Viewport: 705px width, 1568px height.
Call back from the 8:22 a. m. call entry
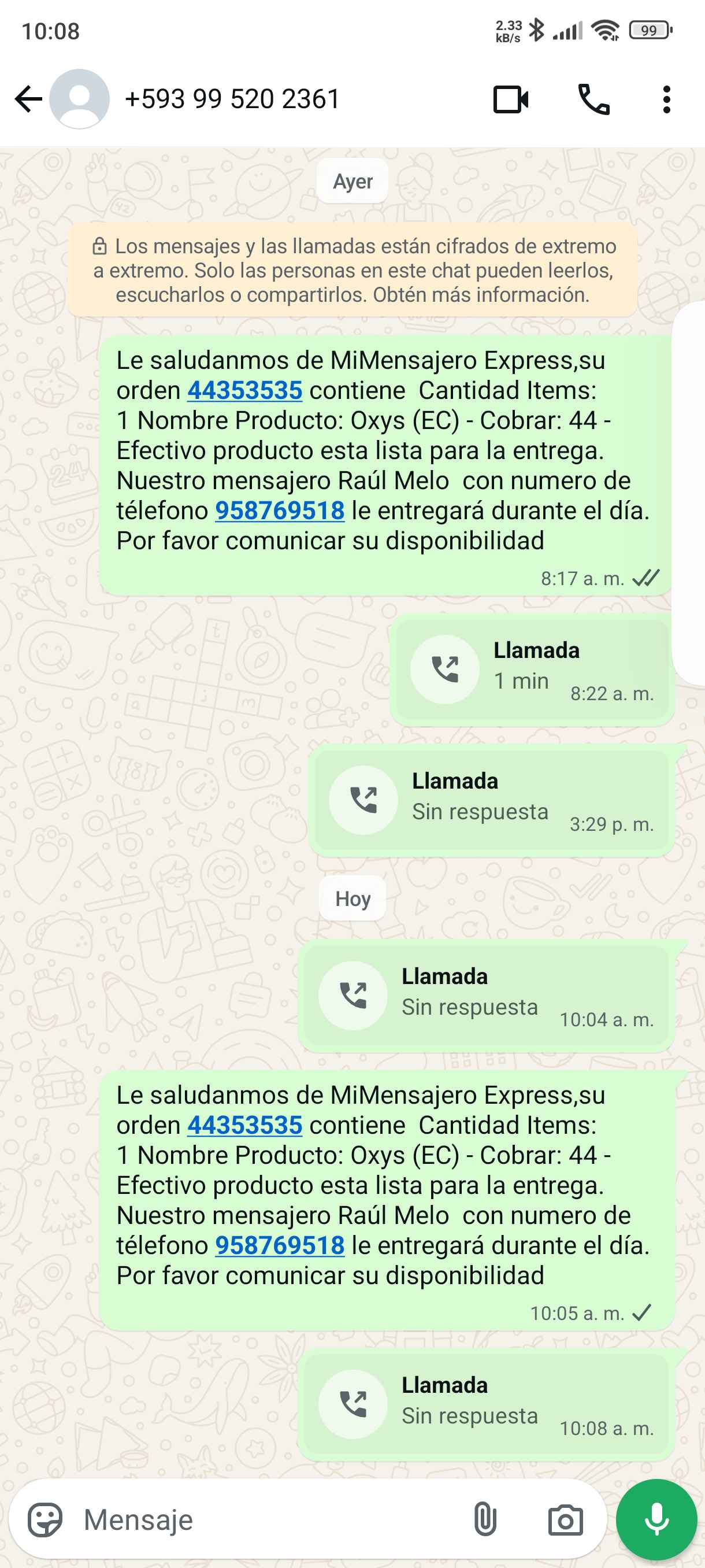446,670
